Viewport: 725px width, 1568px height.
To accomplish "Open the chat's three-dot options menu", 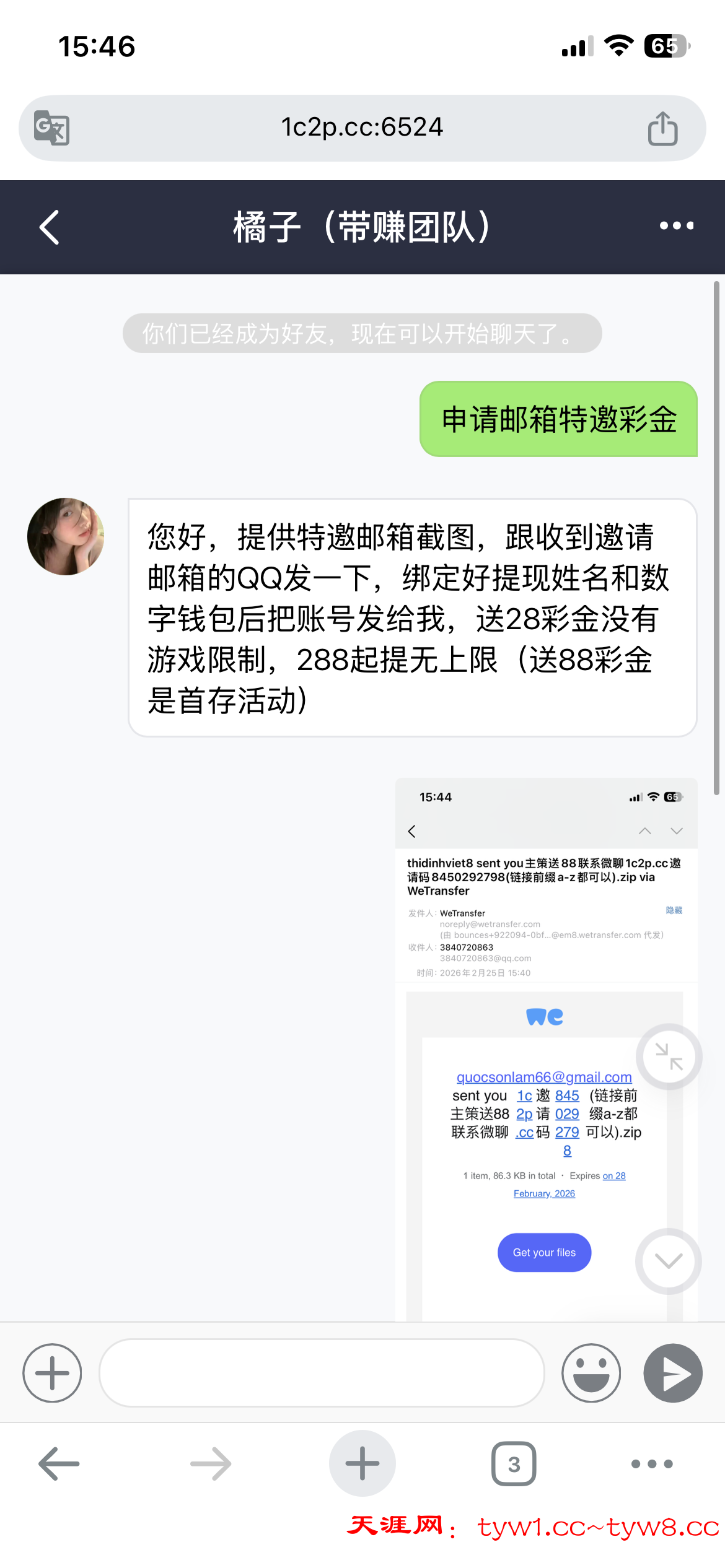I will pos(676,226).
